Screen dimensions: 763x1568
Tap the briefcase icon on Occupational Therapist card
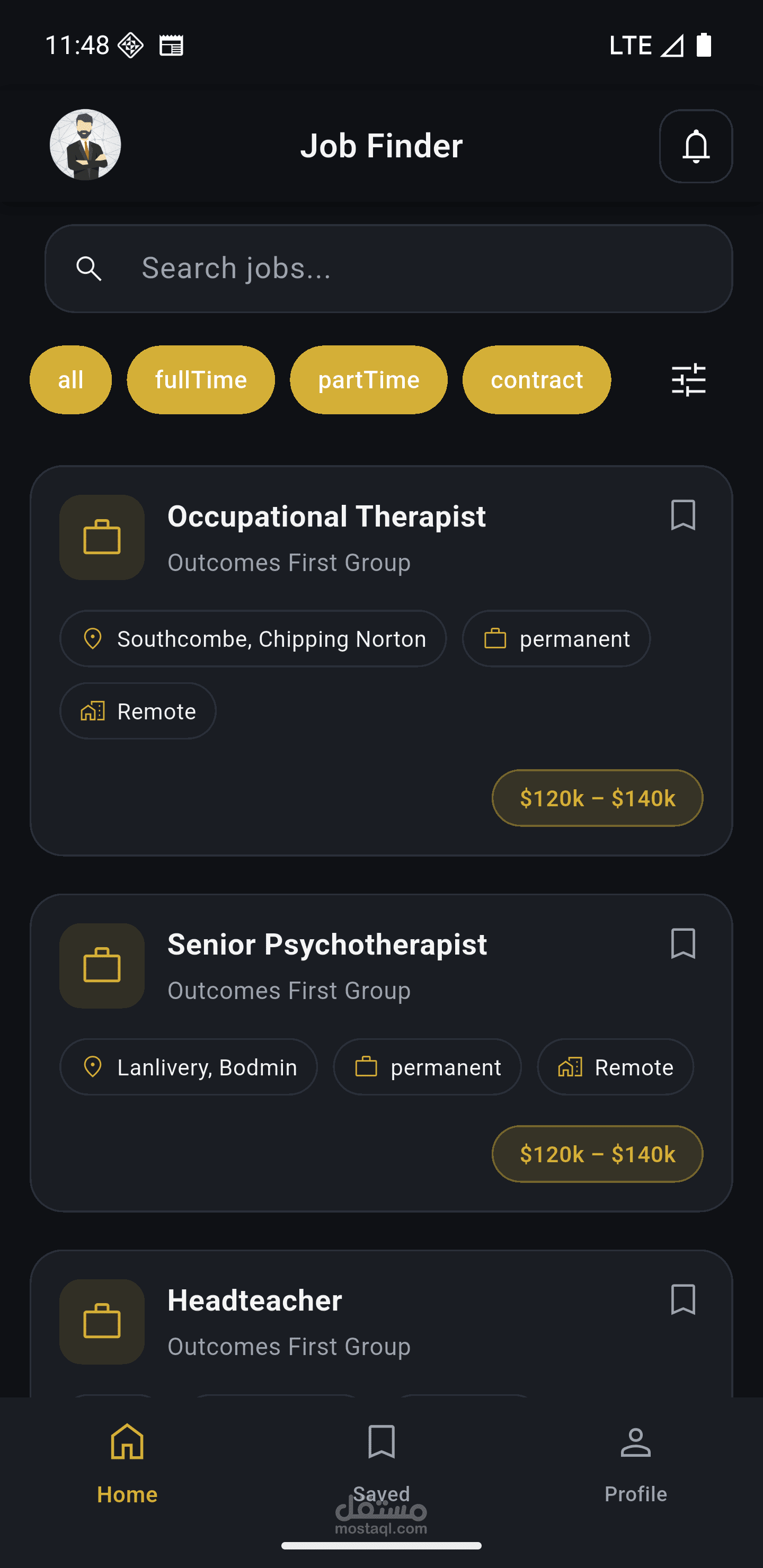(x=101, y=537)
